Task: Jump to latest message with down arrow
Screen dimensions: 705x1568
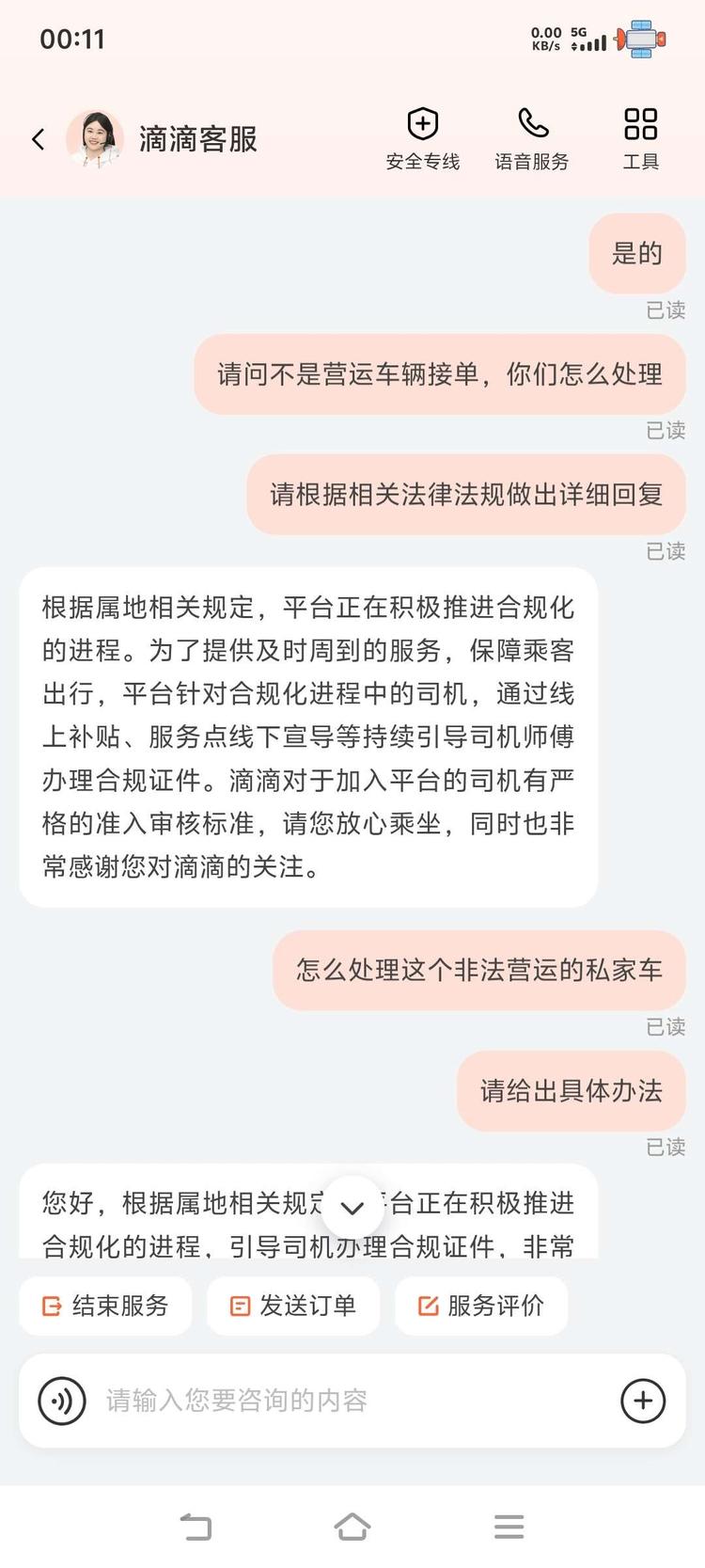Action: pos(352,1208)
